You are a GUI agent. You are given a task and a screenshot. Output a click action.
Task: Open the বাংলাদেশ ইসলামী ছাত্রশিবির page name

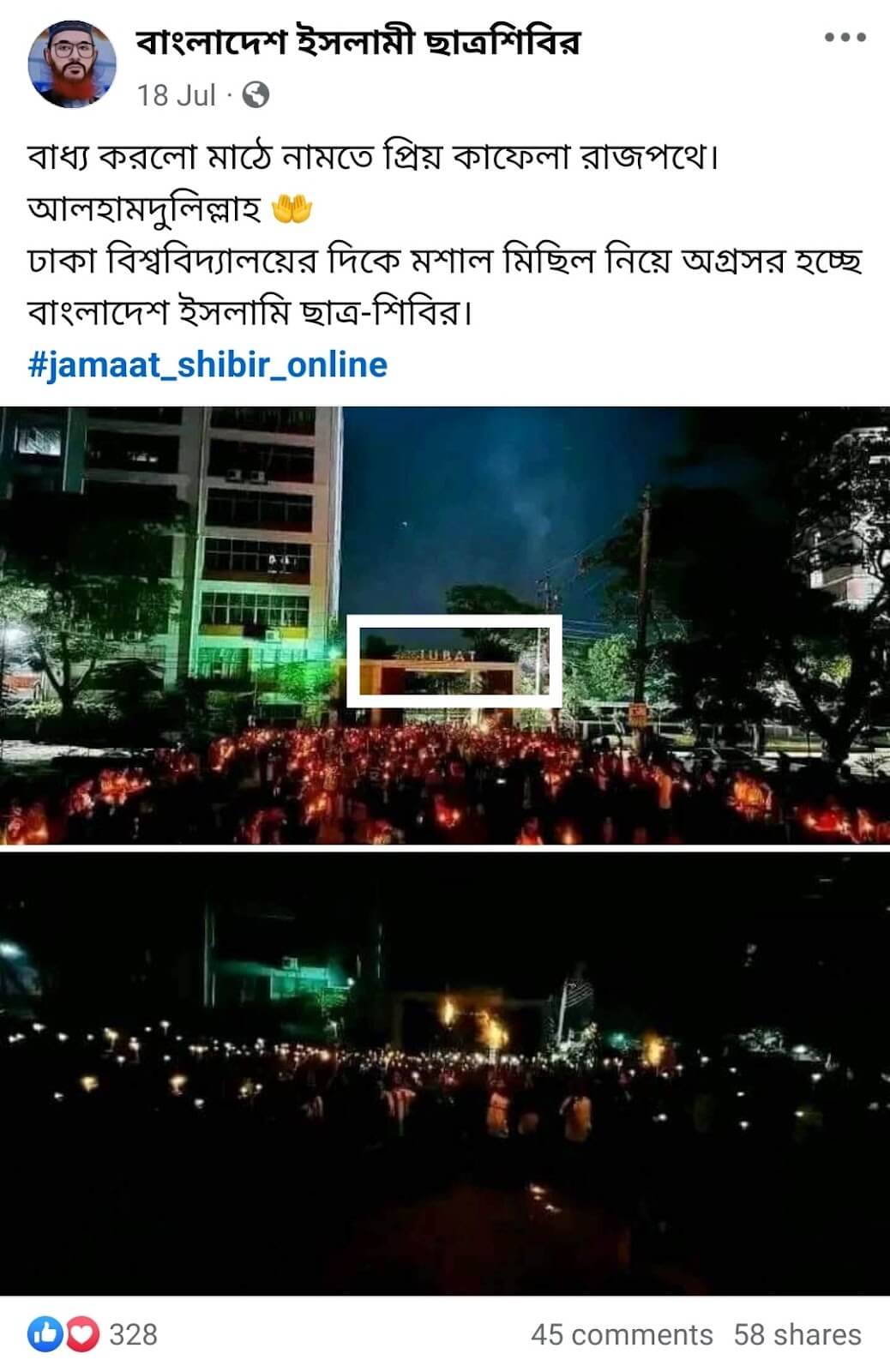point(358,43)
